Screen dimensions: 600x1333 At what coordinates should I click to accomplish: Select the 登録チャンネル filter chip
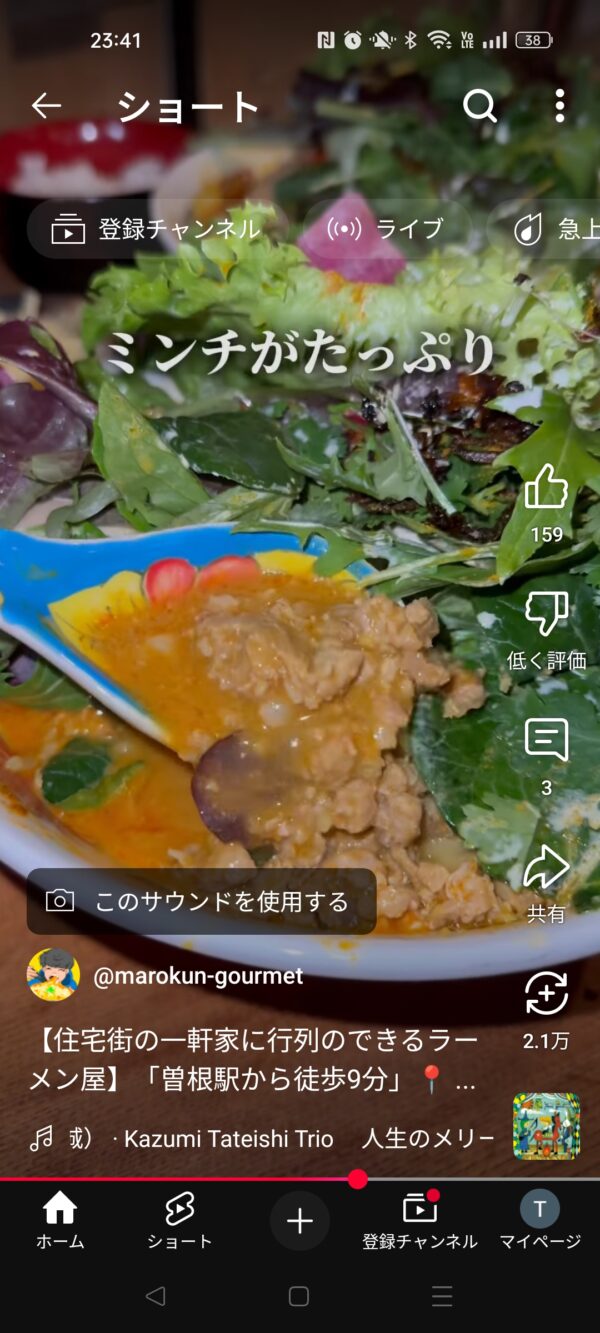[158, 229]
